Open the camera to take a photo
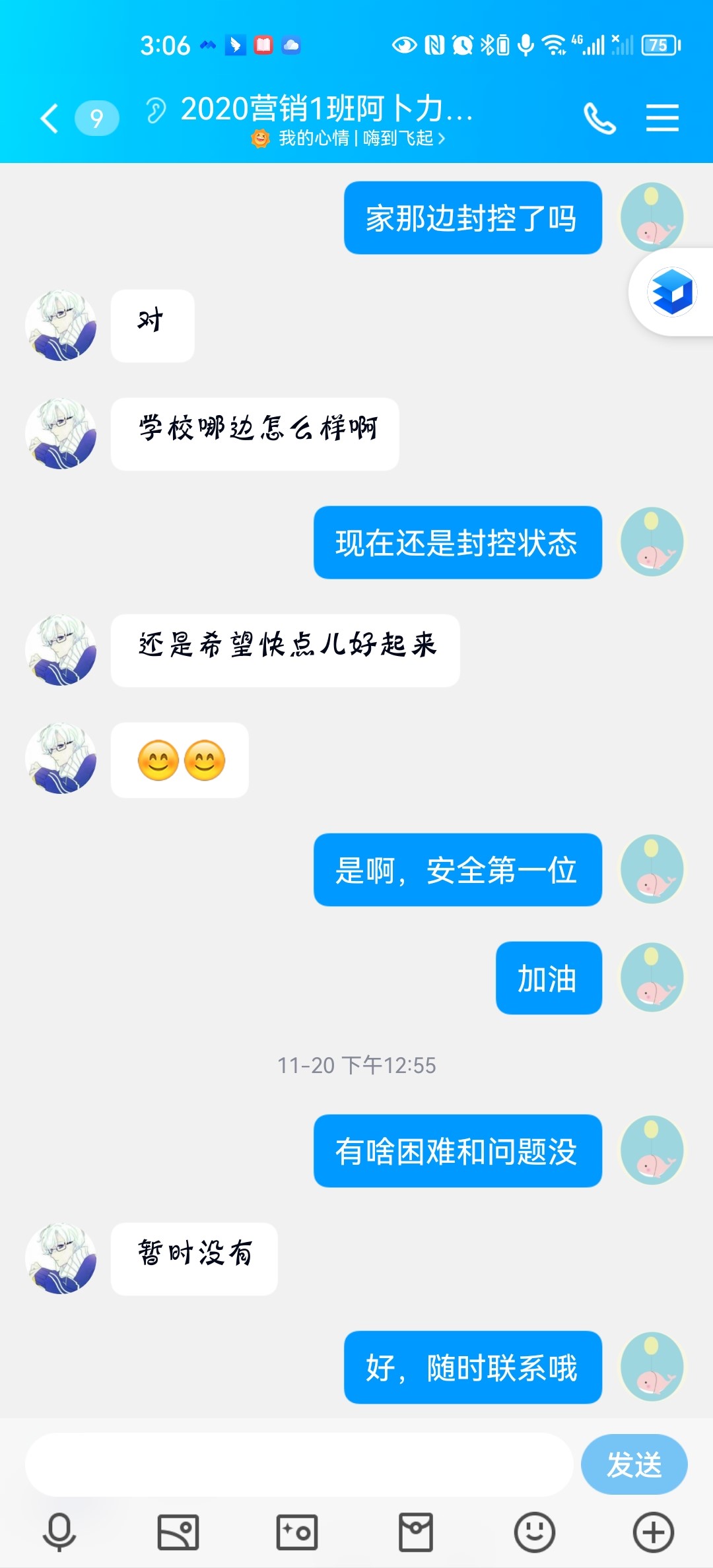 click(297, 1532)
